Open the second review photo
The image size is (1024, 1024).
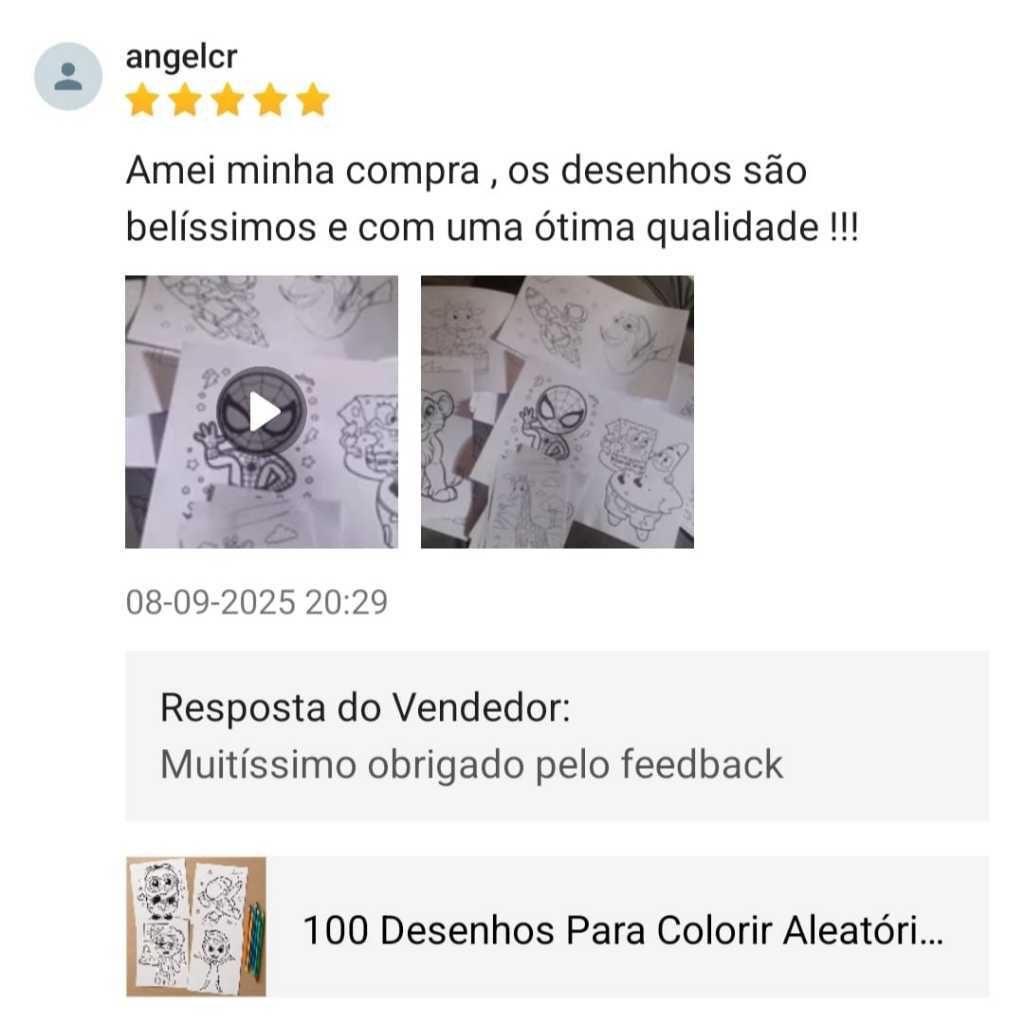(557, 412)
